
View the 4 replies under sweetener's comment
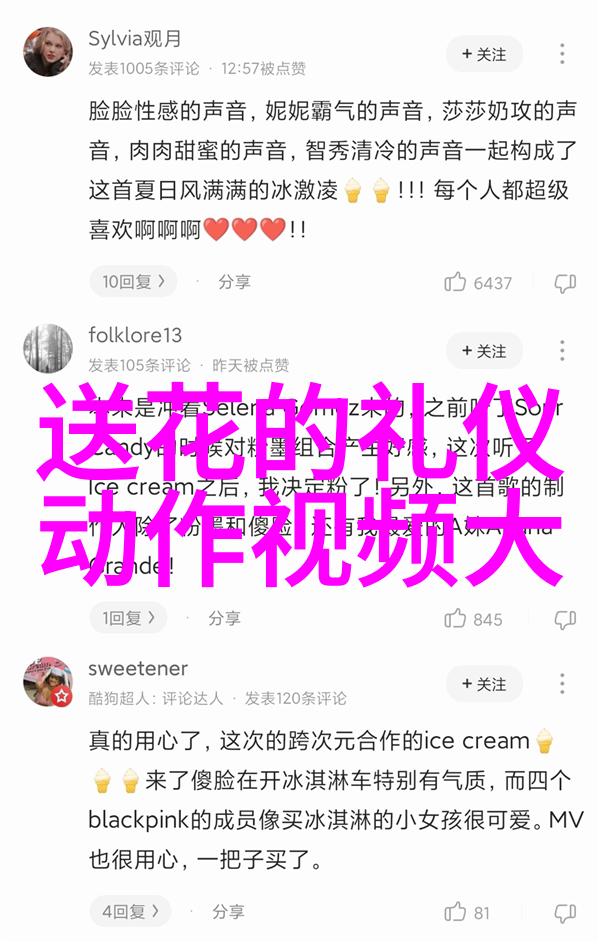[130, 911]
